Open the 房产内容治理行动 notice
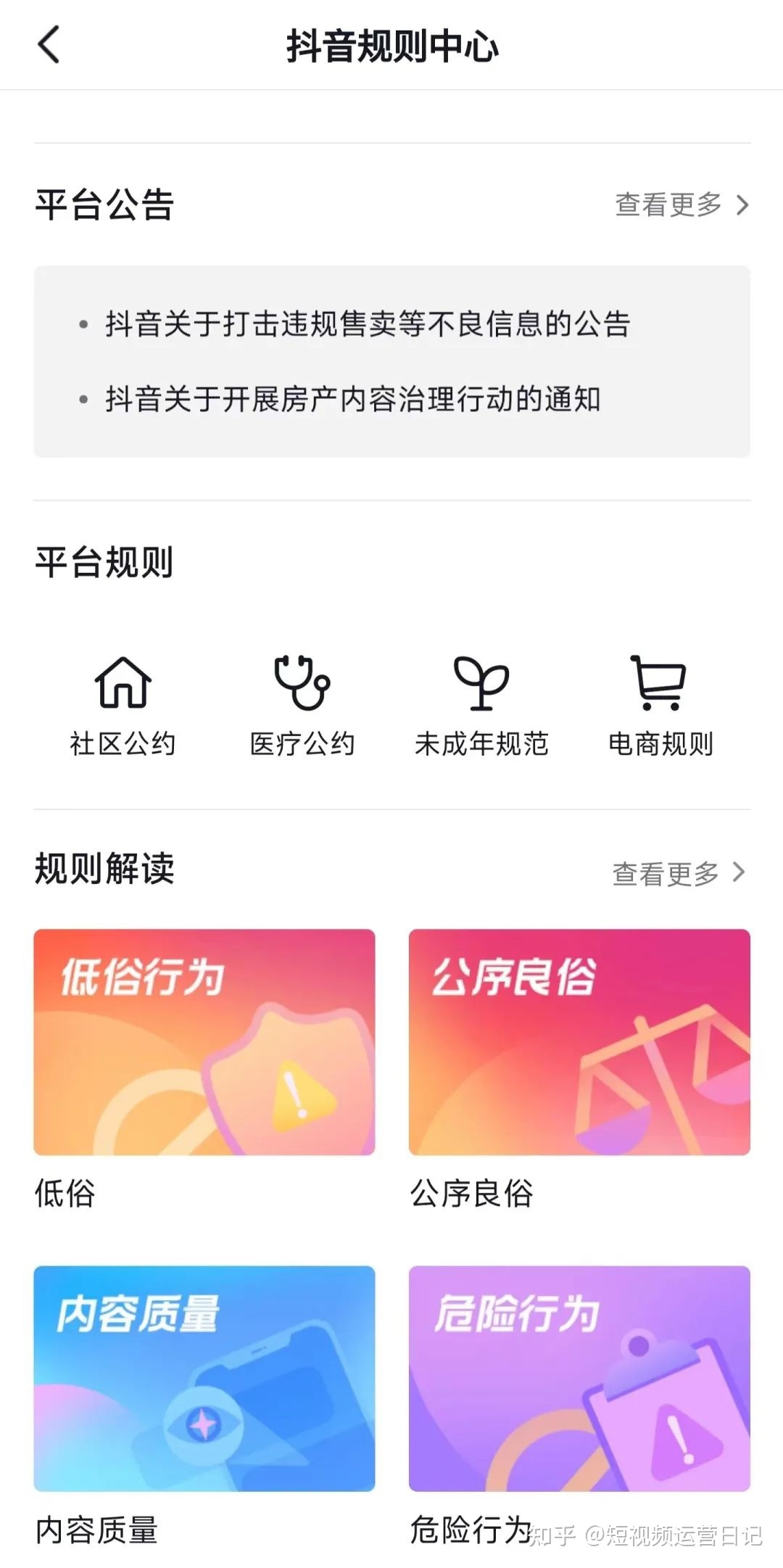Image resolution: width=783 pixels, height=1568 pixels. coord(355,397)
